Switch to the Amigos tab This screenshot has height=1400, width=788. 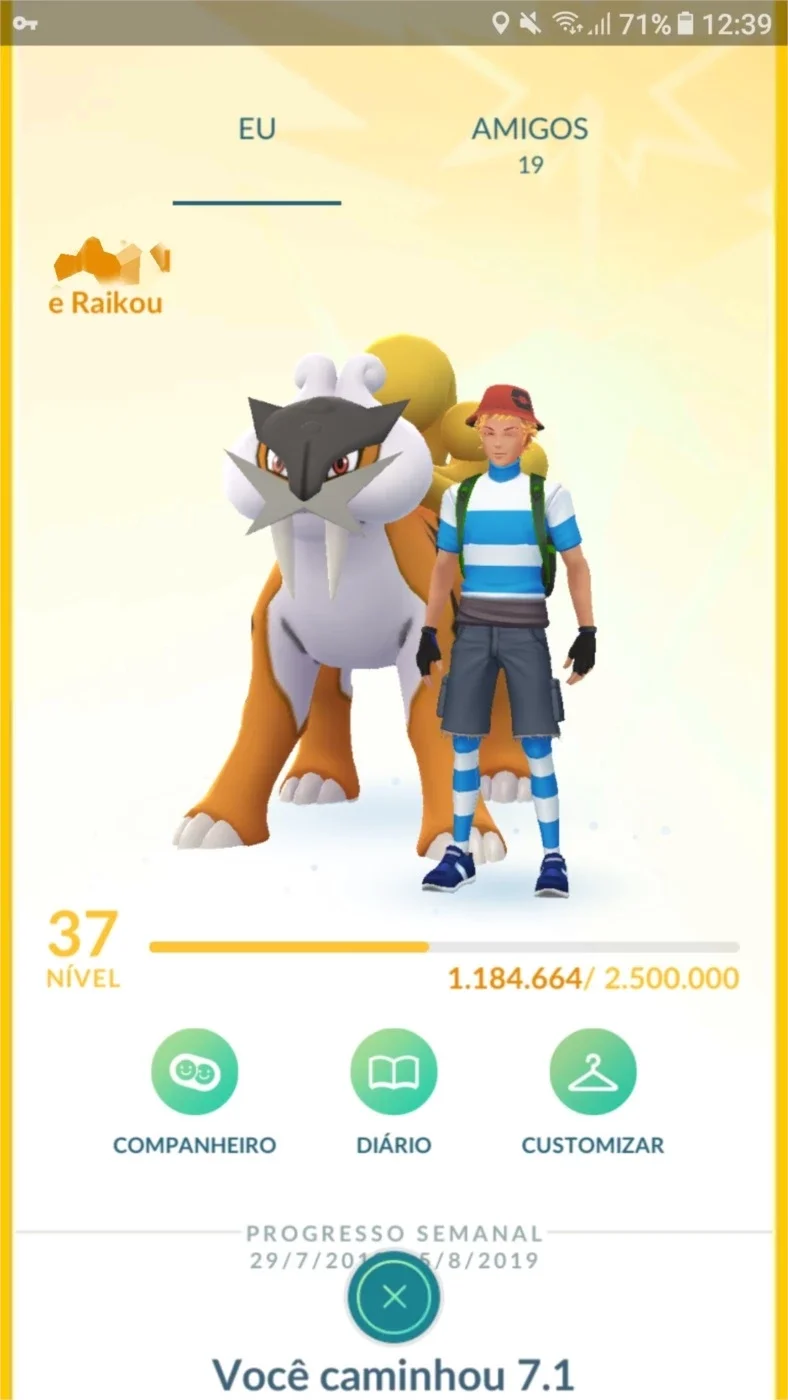coord(530,143)
